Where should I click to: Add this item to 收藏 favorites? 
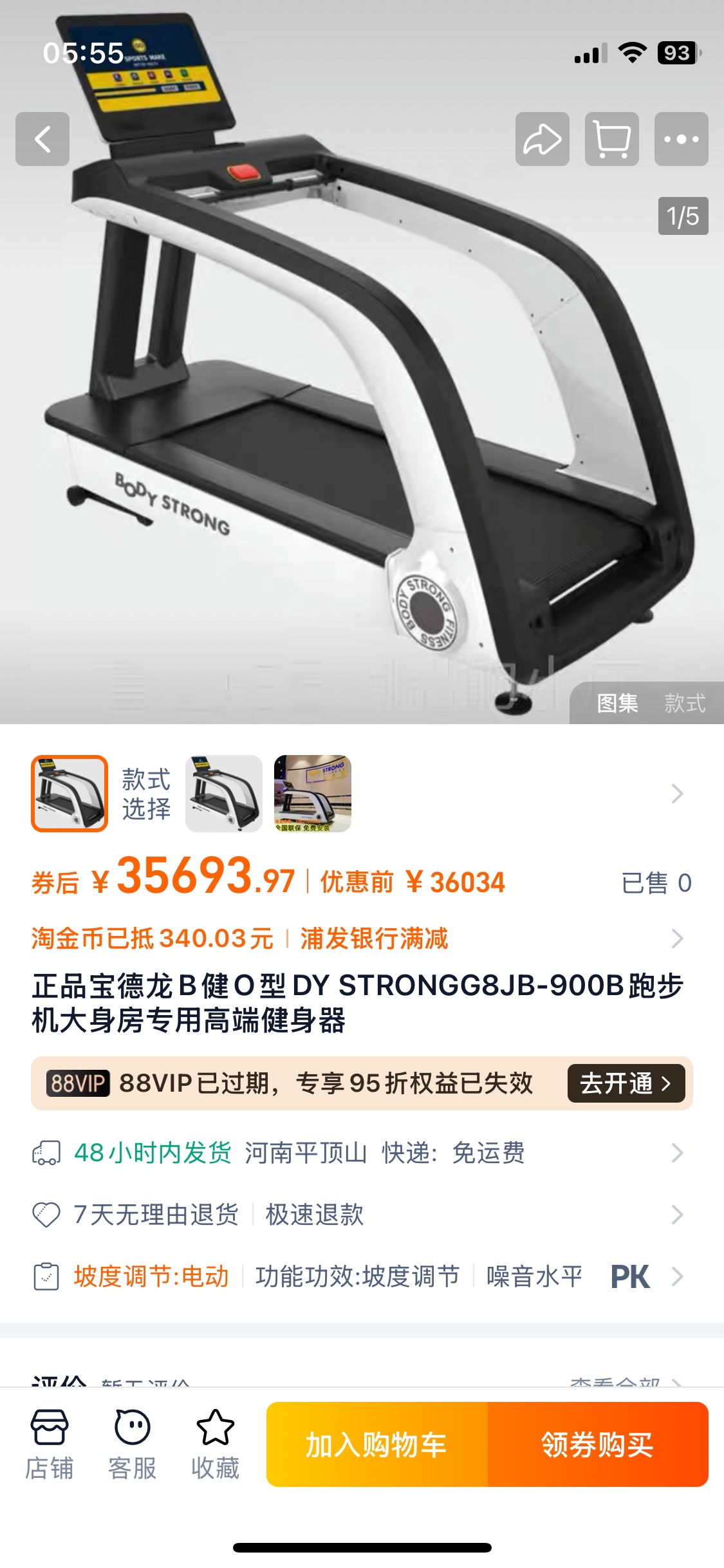point(215,1444)
